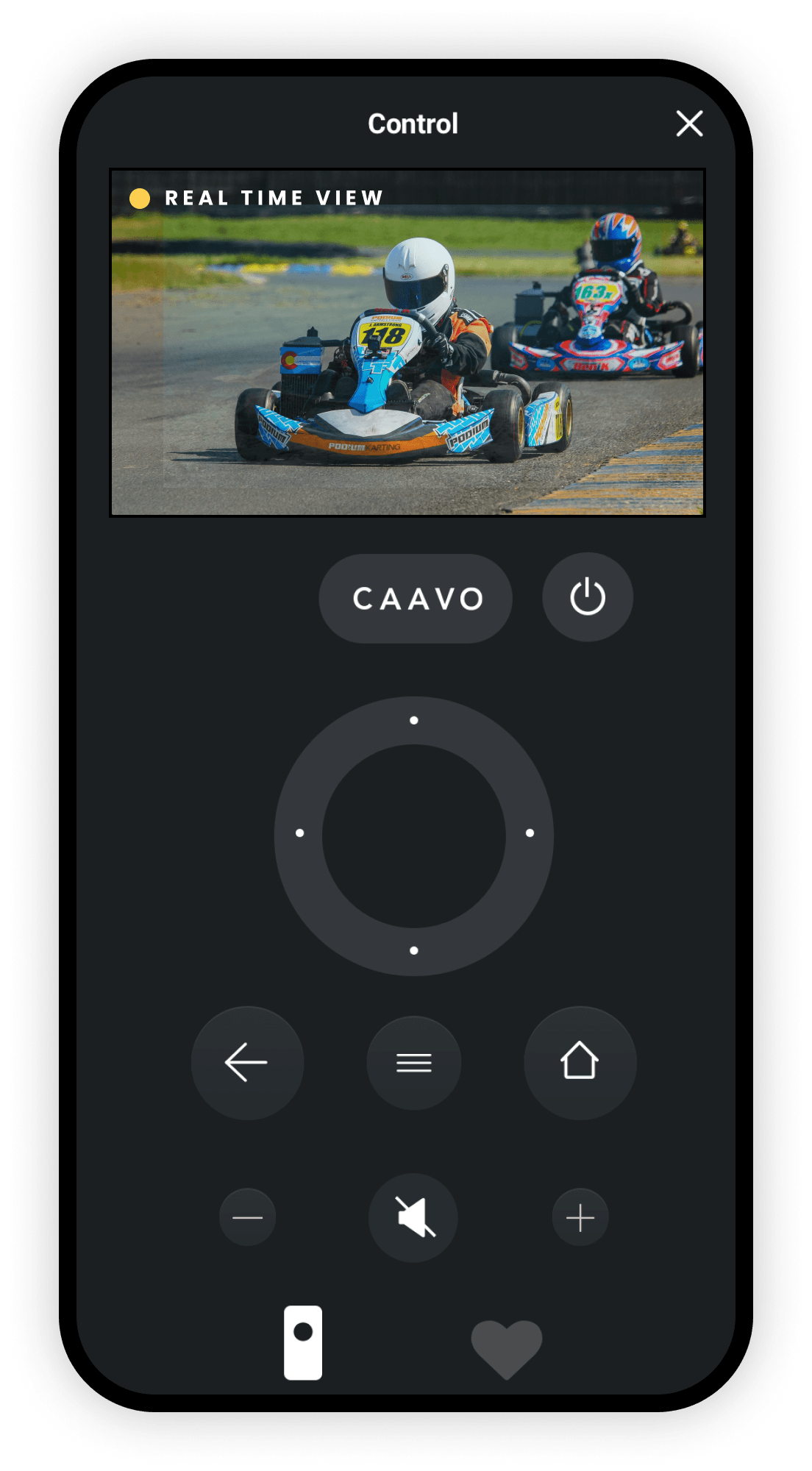Open the real time view preview

click(x=407, y=343)
